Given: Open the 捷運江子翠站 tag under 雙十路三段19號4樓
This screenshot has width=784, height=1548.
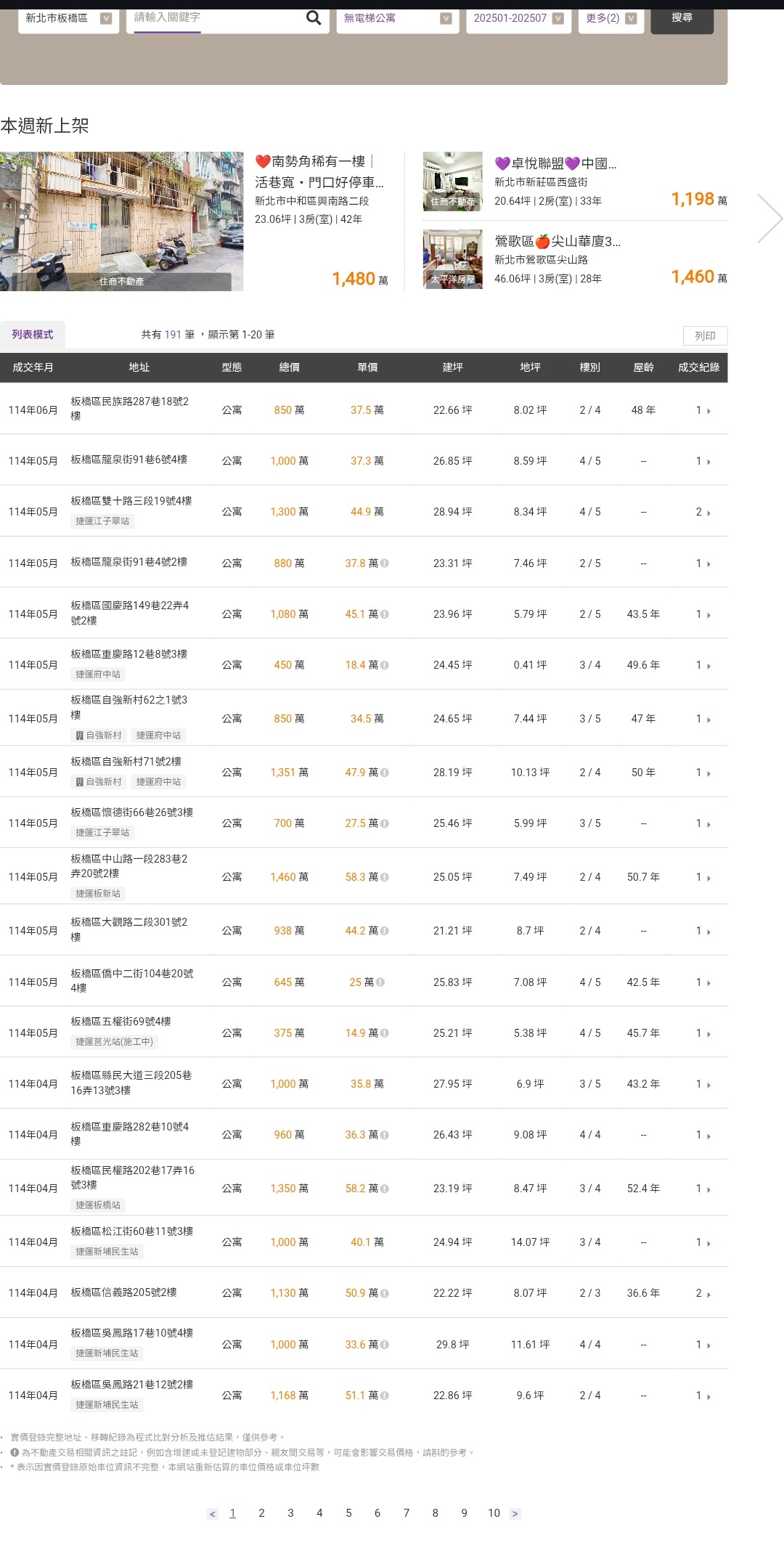Looking at the screenshot, I should 102,521.
